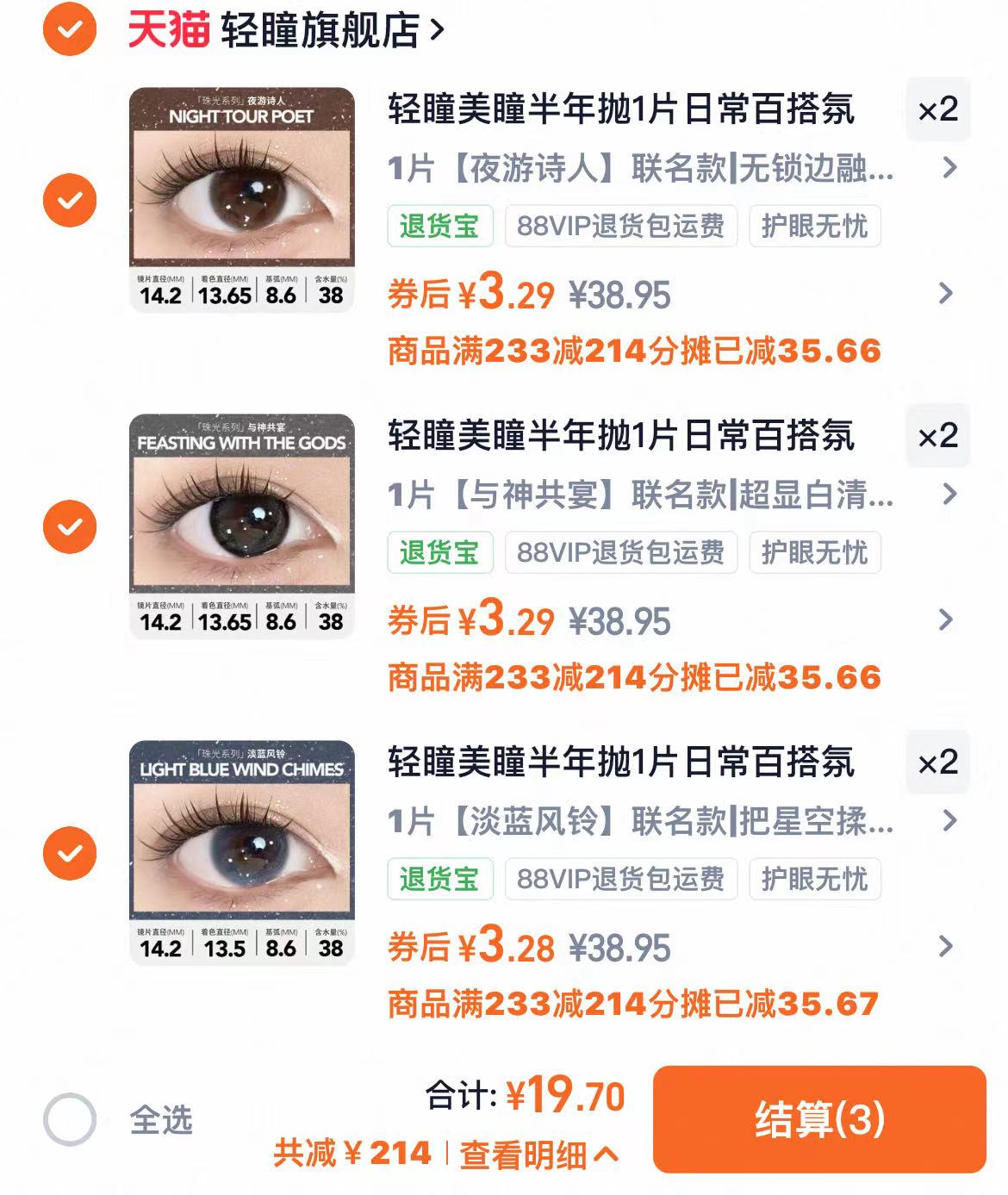
Task: Tap the 退货宝 tag on 夜游诗人 item
Action: 439,226
